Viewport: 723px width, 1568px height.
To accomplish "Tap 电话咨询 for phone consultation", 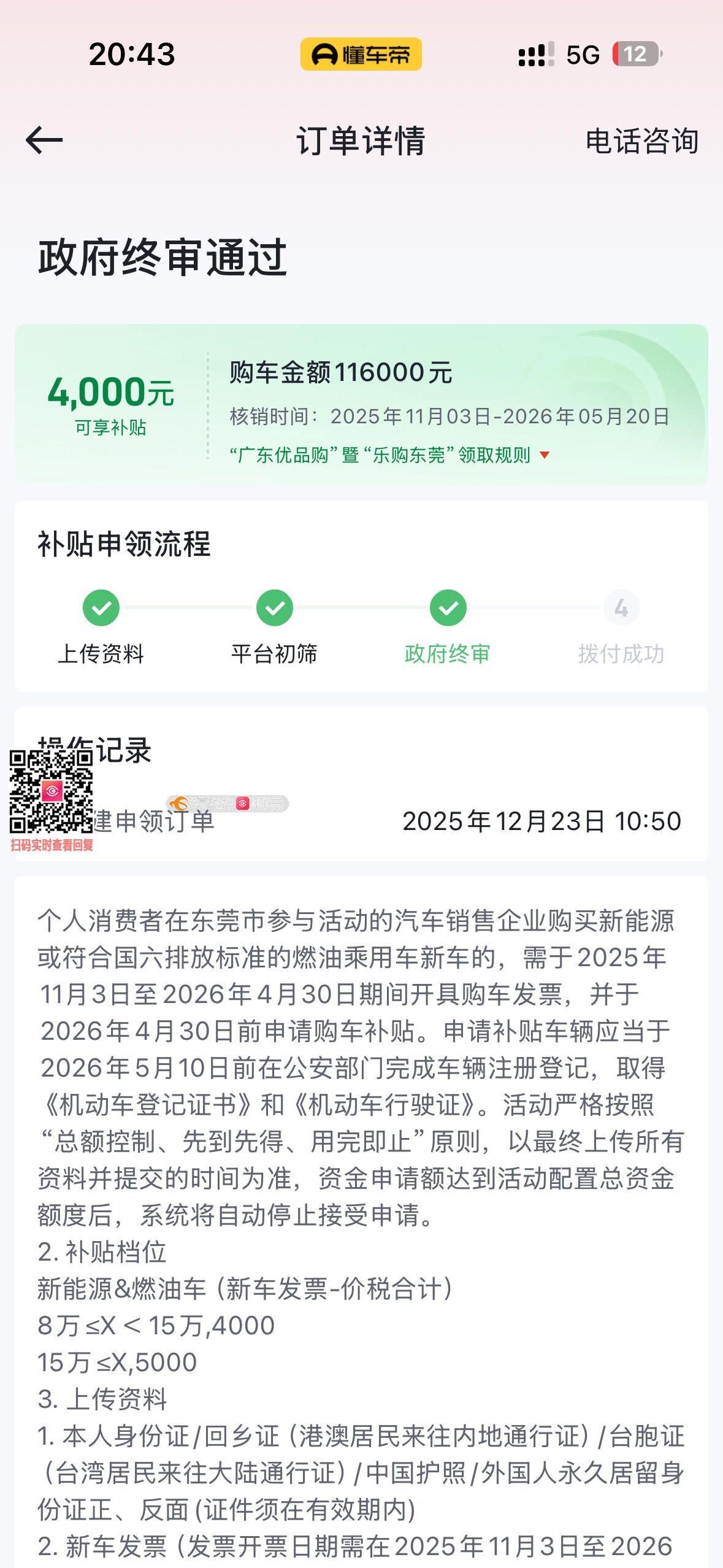I will click(x=642, y=141).
